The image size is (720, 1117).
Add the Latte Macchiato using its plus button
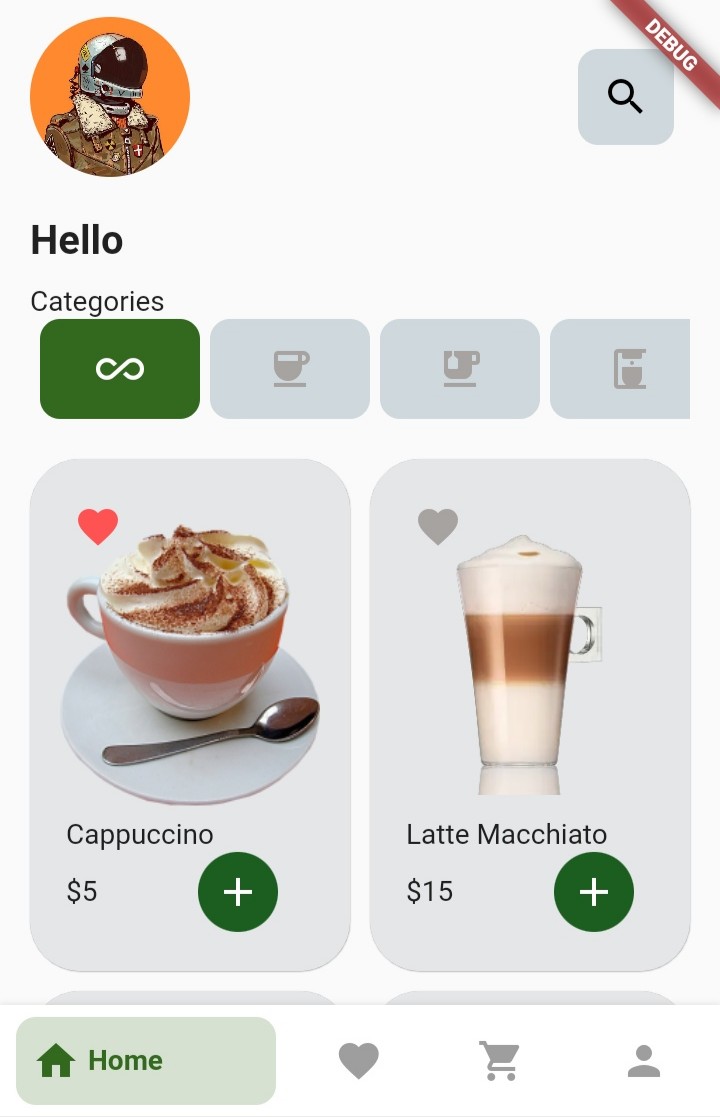click(x=594, y=892)
